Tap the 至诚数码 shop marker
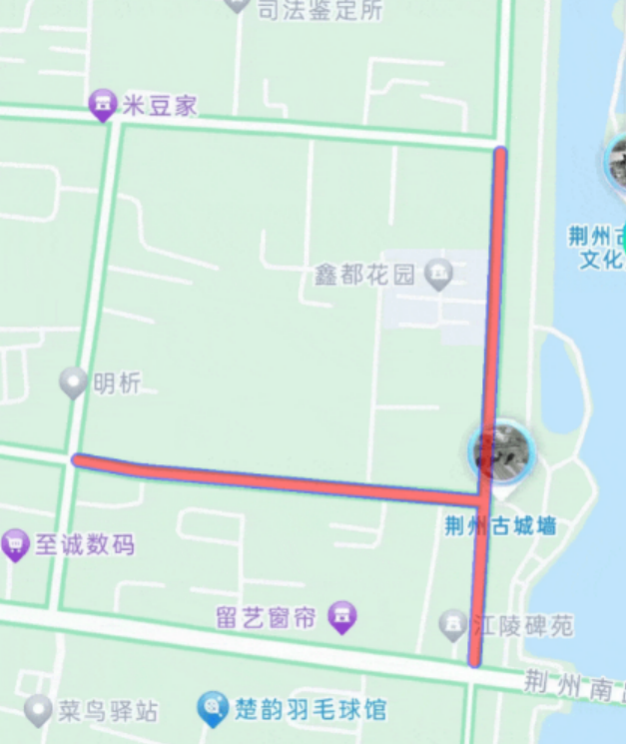Screen dimensions: 626x744 point(15,545)
